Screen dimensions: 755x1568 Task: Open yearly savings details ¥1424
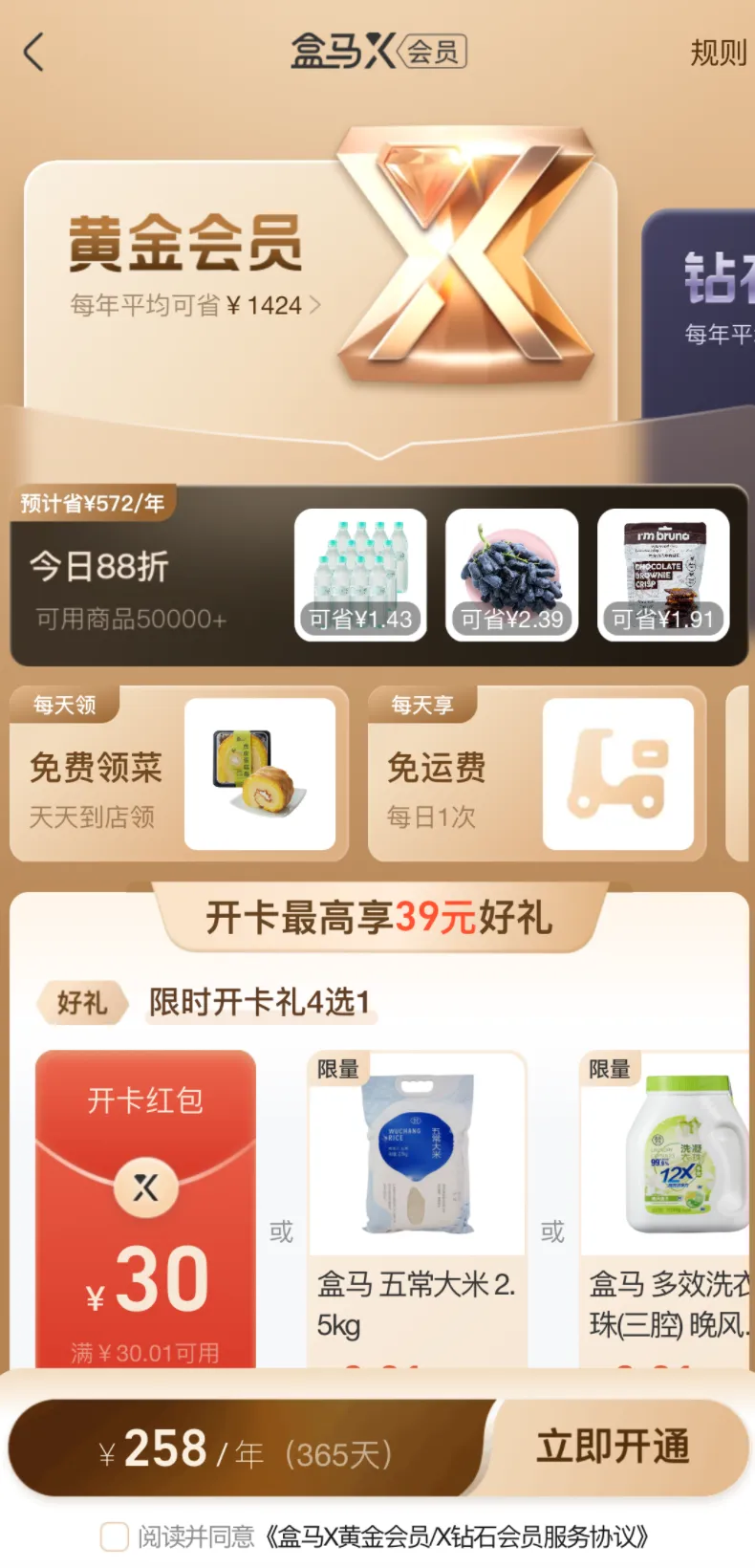[195, 306]
